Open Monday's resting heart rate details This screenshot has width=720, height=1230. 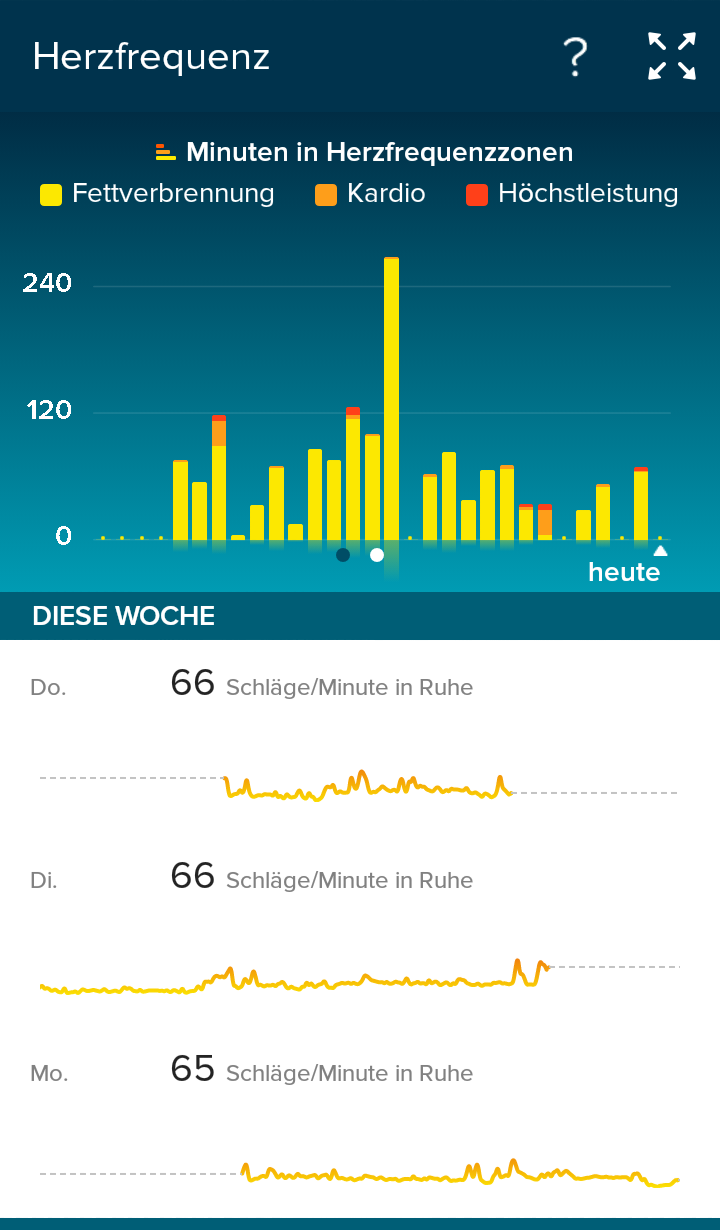(360, 1122)
